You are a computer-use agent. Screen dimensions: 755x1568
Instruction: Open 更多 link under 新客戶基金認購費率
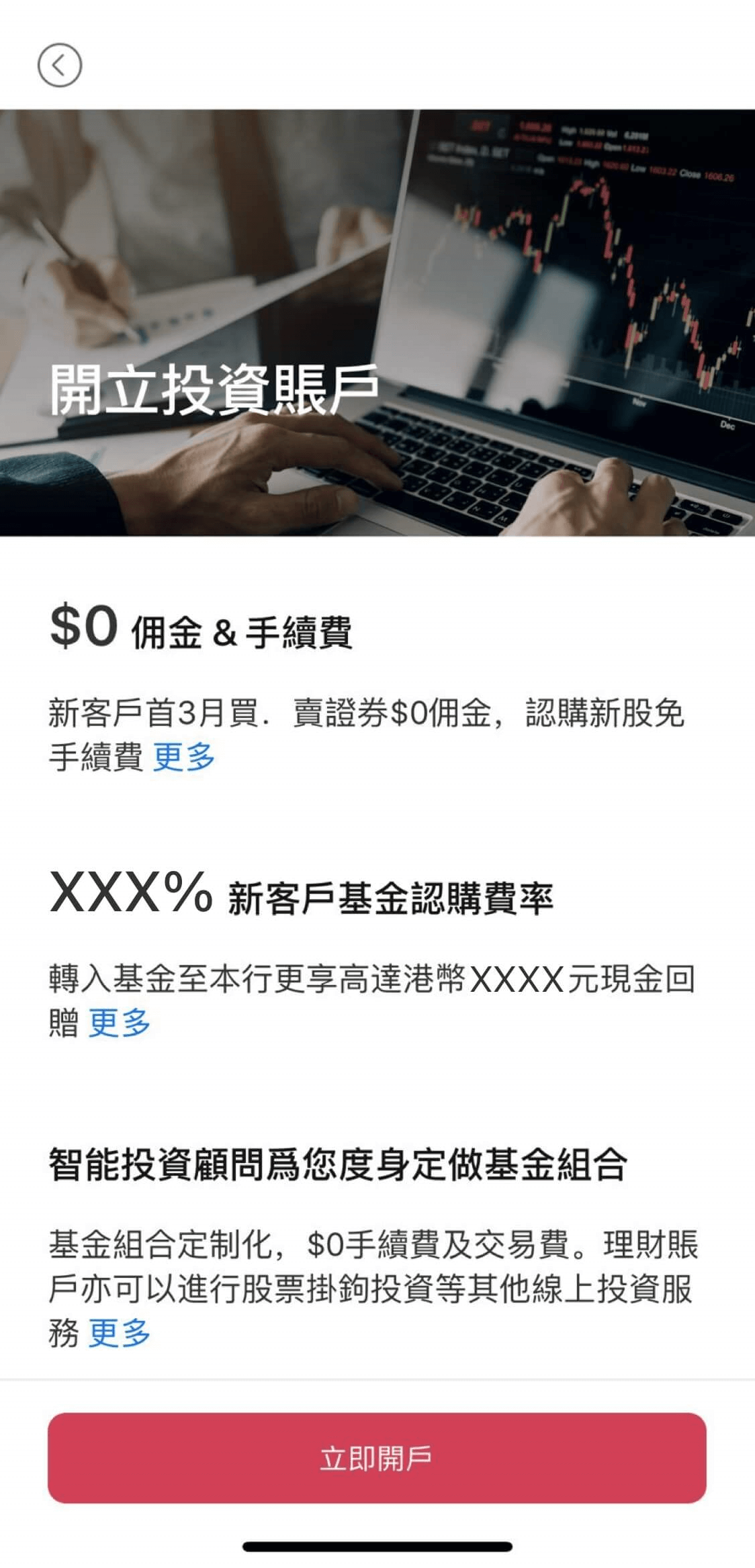120,1023
